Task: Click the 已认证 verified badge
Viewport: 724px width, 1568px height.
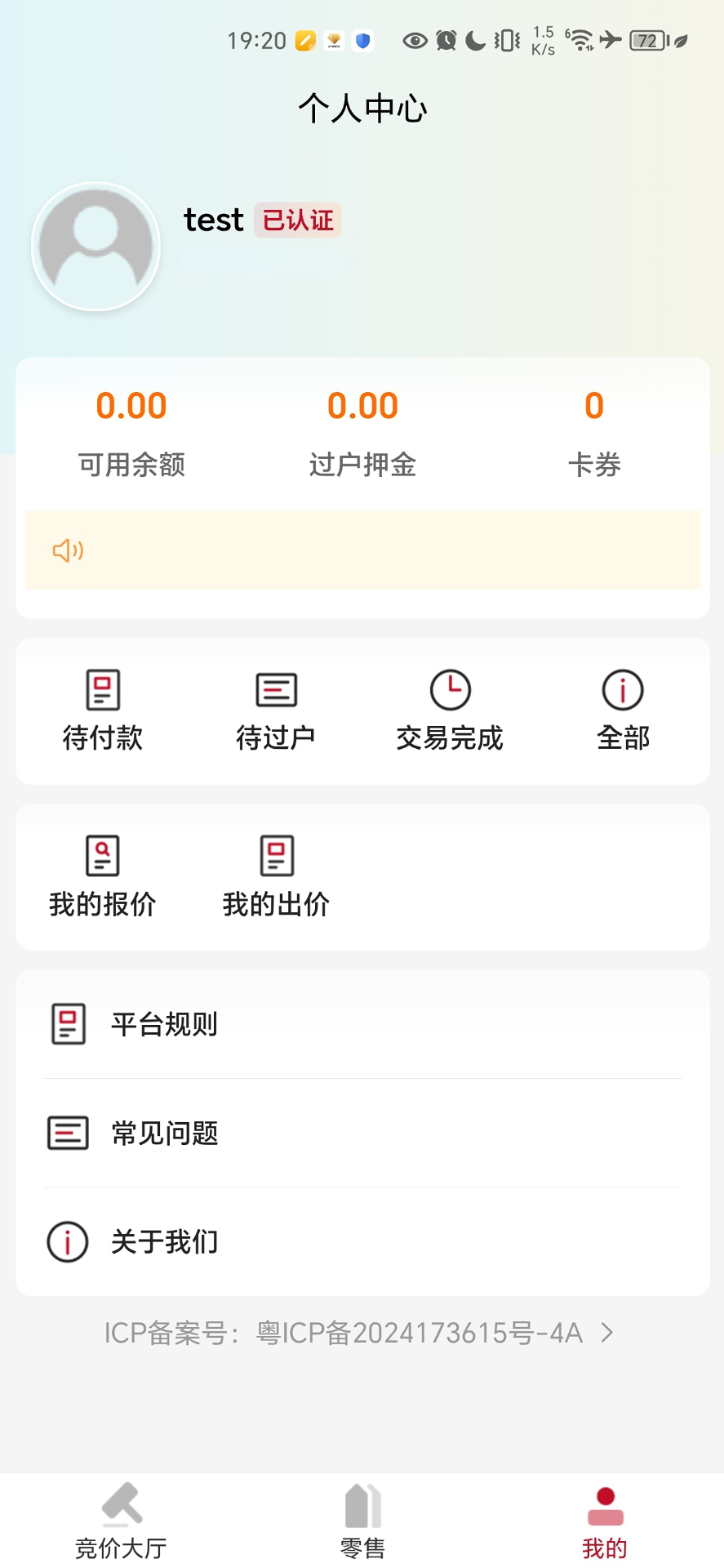Action: click(298, 220)
